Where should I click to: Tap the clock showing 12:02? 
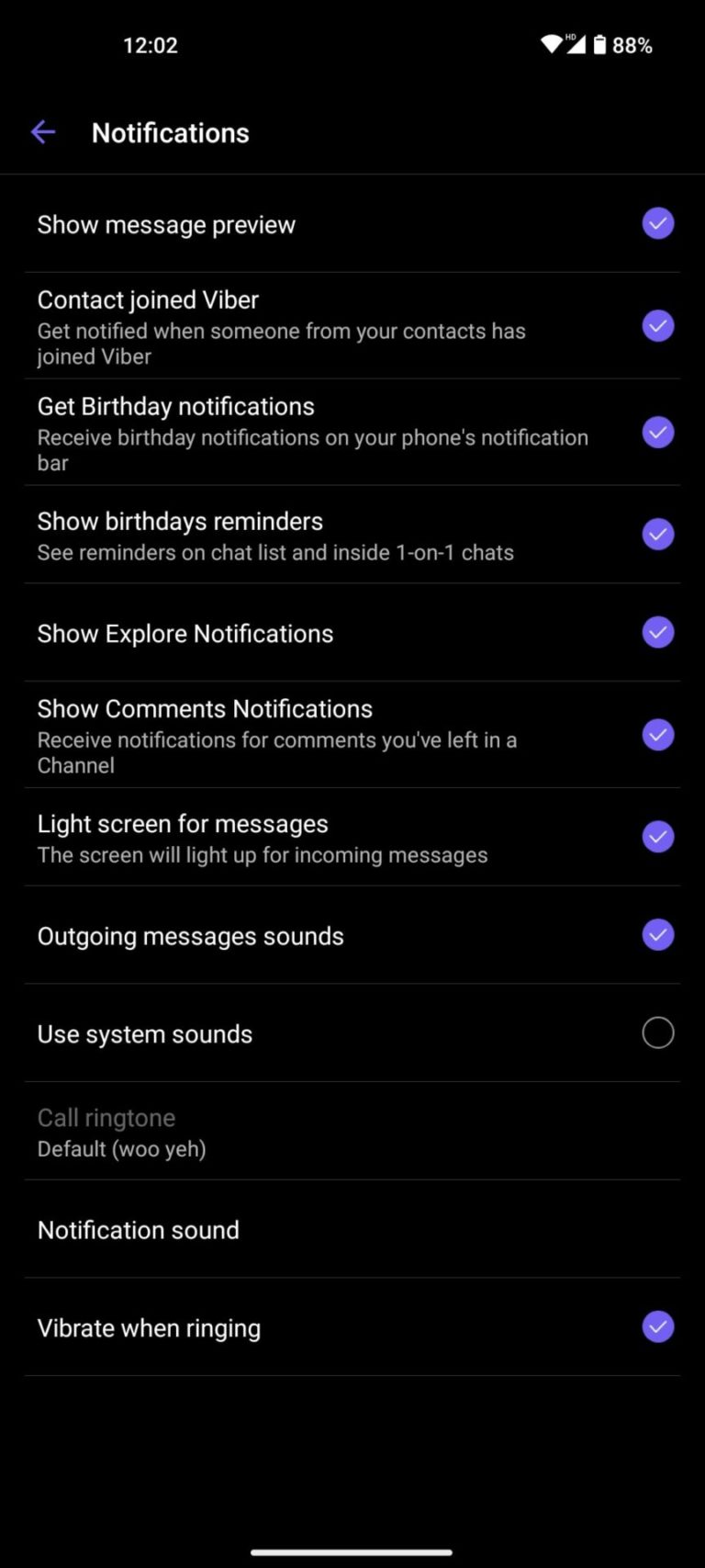tap(150, 44)
